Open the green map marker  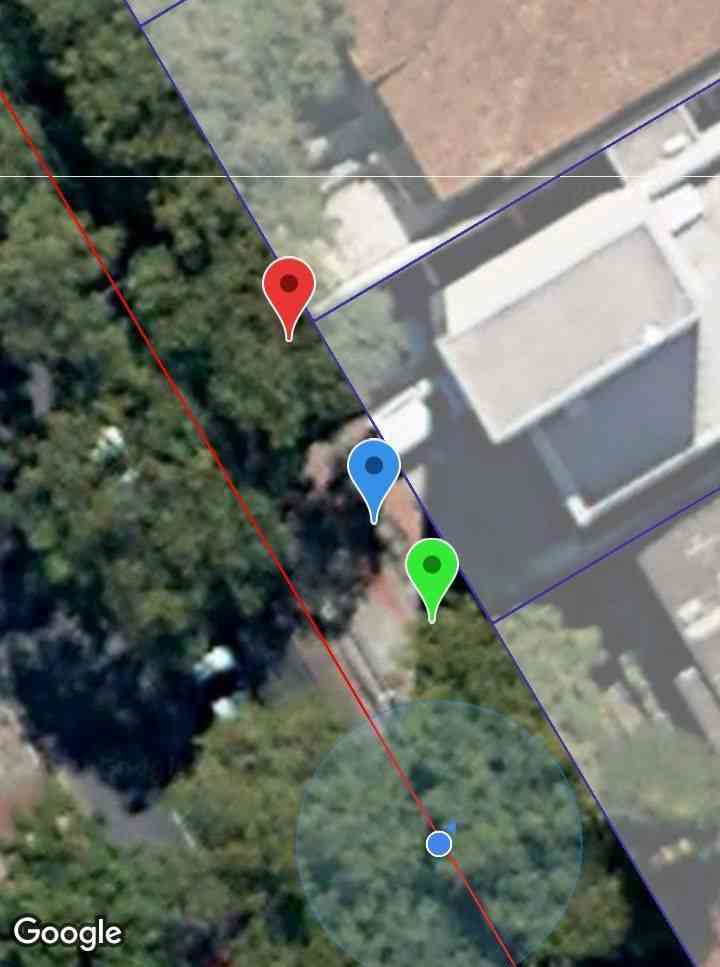click(x=431, y=568)
